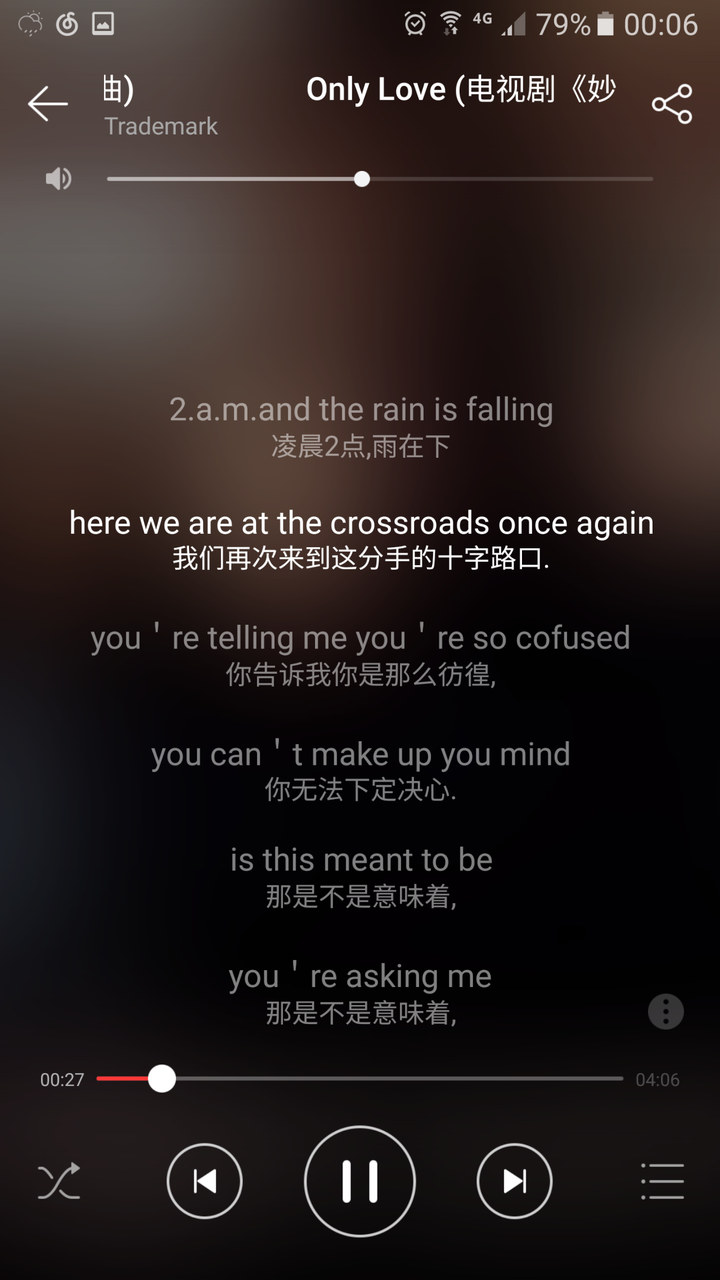720x1280 pixels.
Task: Jump to lyric line "is this meant to be"
Action: (x=361, y=860)
